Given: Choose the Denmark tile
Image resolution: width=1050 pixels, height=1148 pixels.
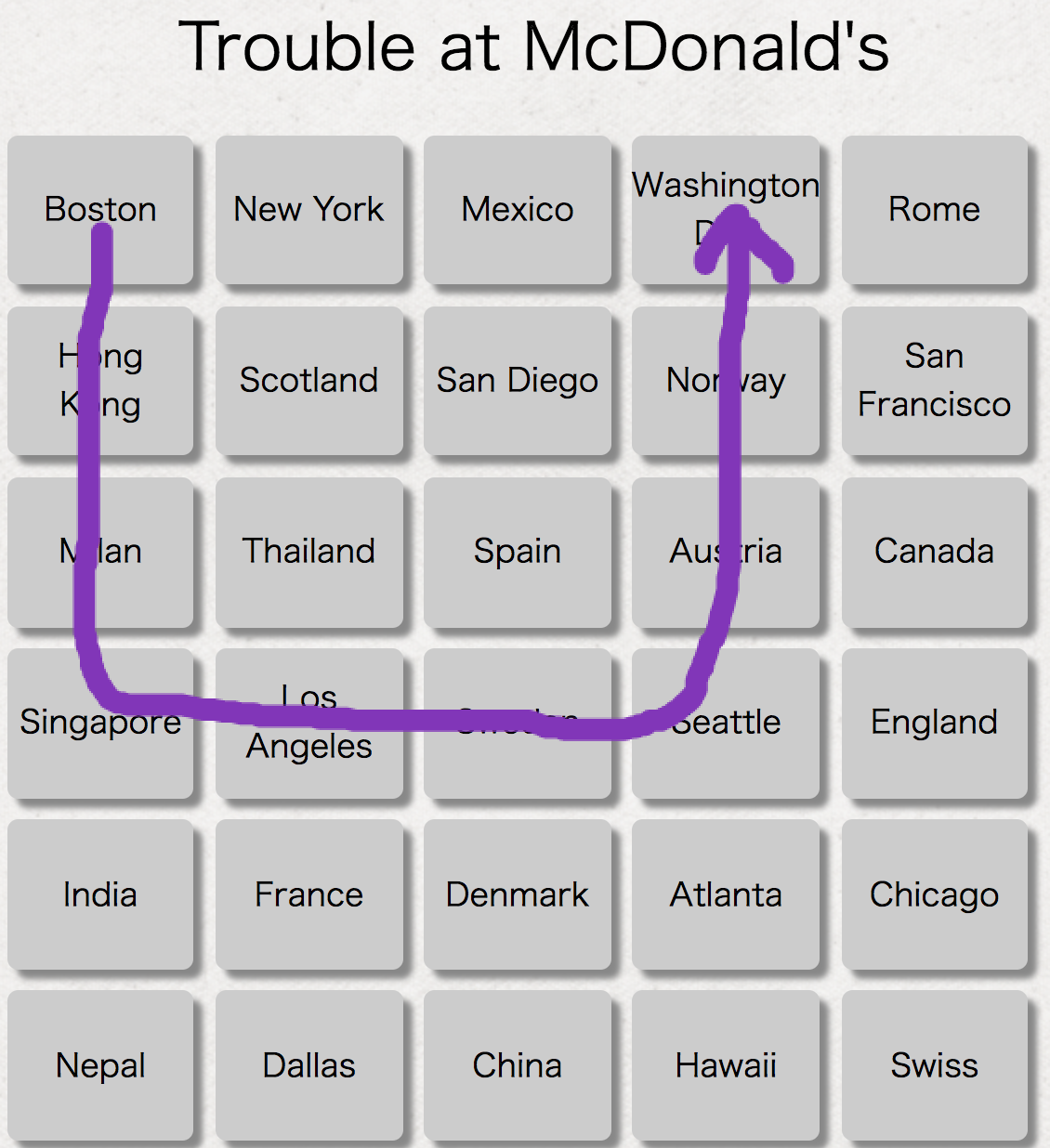Looking at the screenshot, I should click(518, 894).
